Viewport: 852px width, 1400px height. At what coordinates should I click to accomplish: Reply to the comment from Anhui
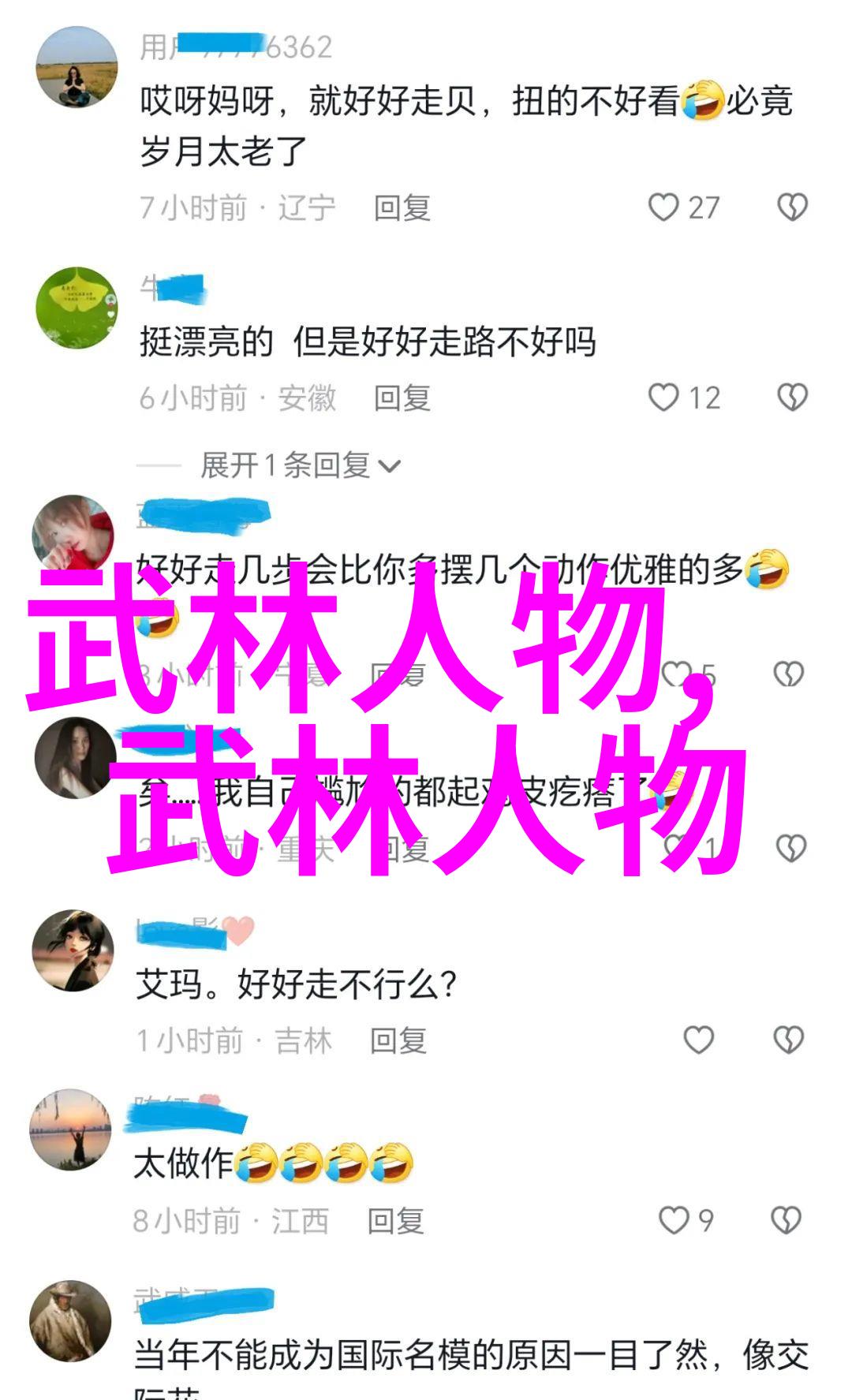coord(402,398)
